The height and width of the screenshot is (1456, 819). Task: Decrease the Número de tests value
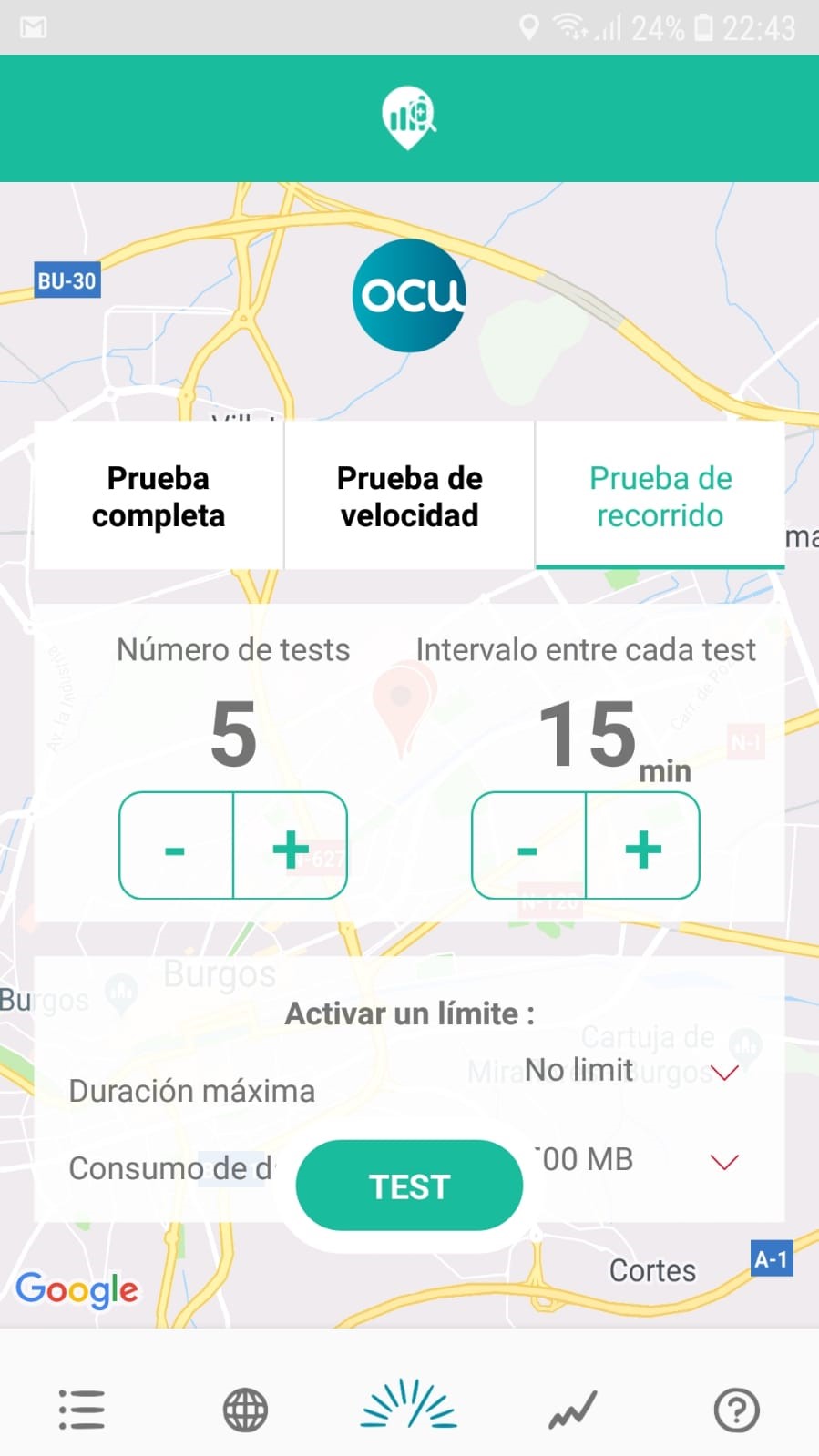175,847
